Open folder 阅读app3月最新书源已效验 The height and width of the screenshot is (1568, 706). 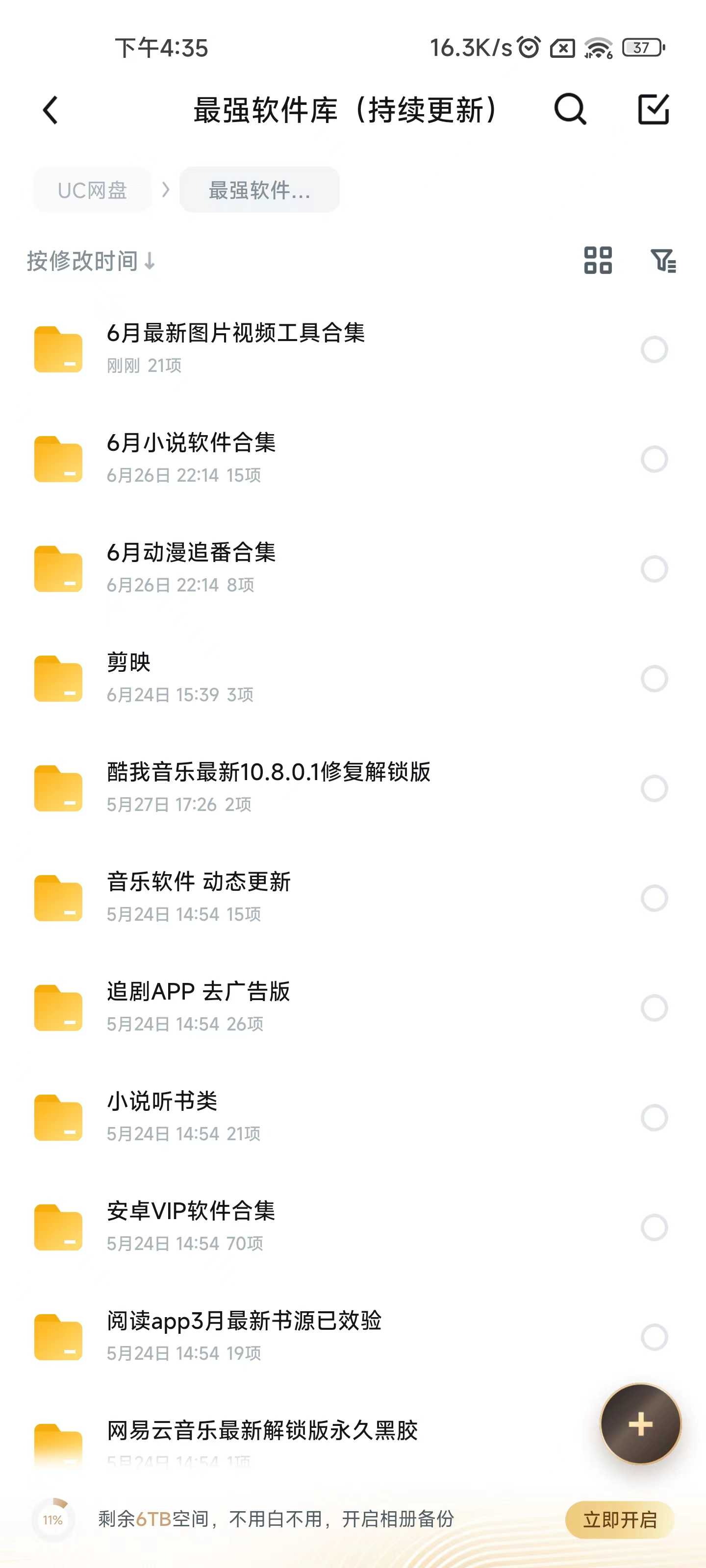tap(353, 1337)
